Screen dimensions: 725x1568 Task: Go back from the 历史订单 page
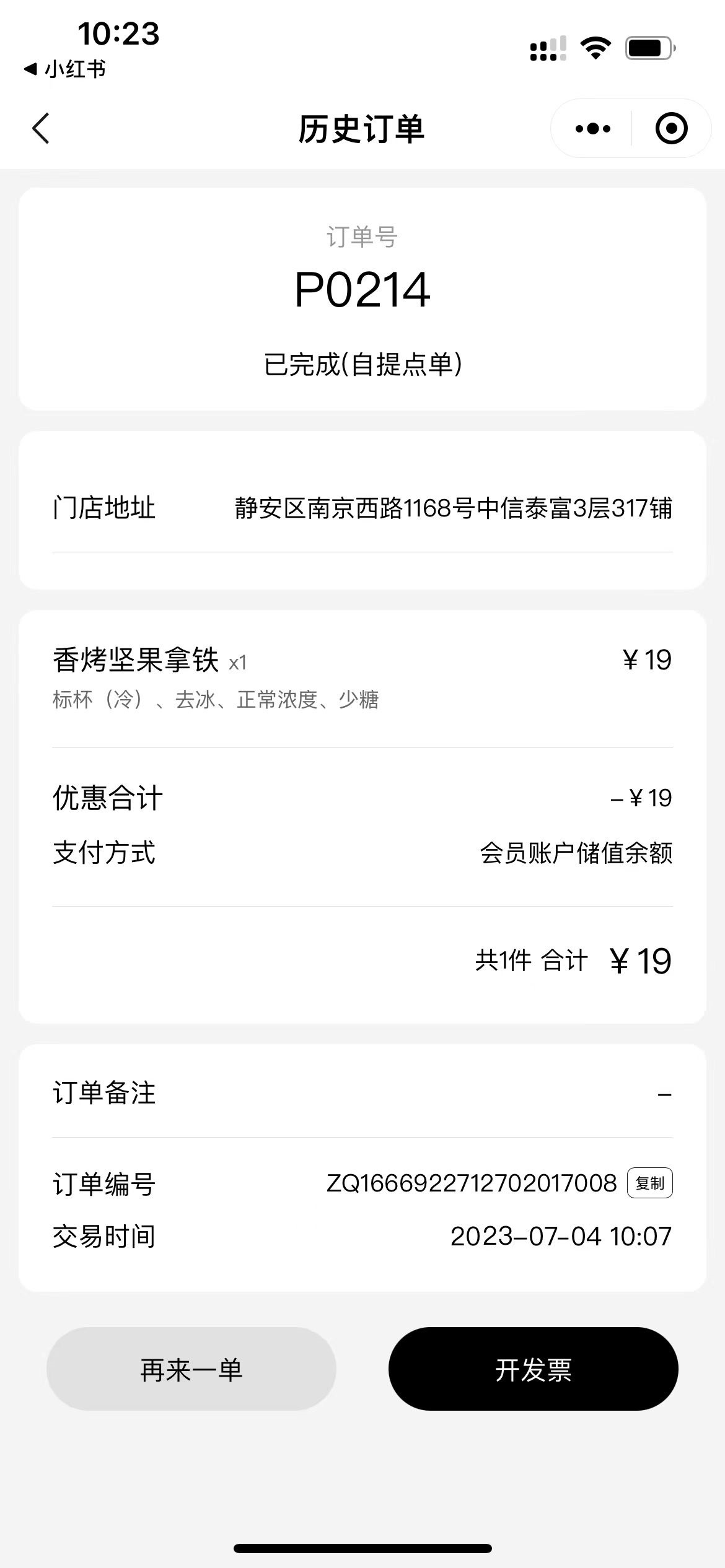(x=41, y=129)
